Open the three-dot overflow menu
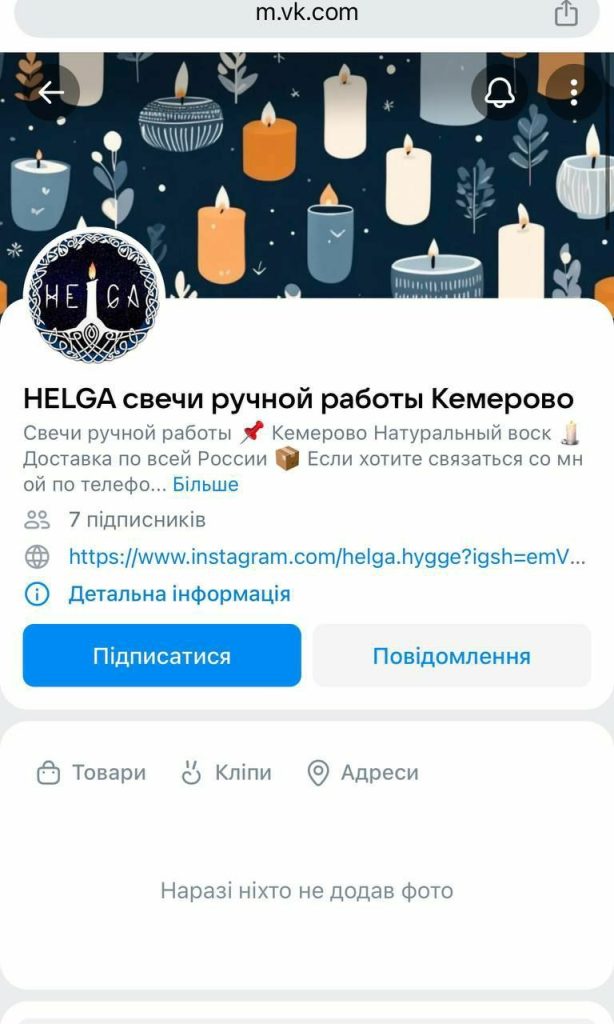This screenshot has height=1024, width=614. pos(574,92)
